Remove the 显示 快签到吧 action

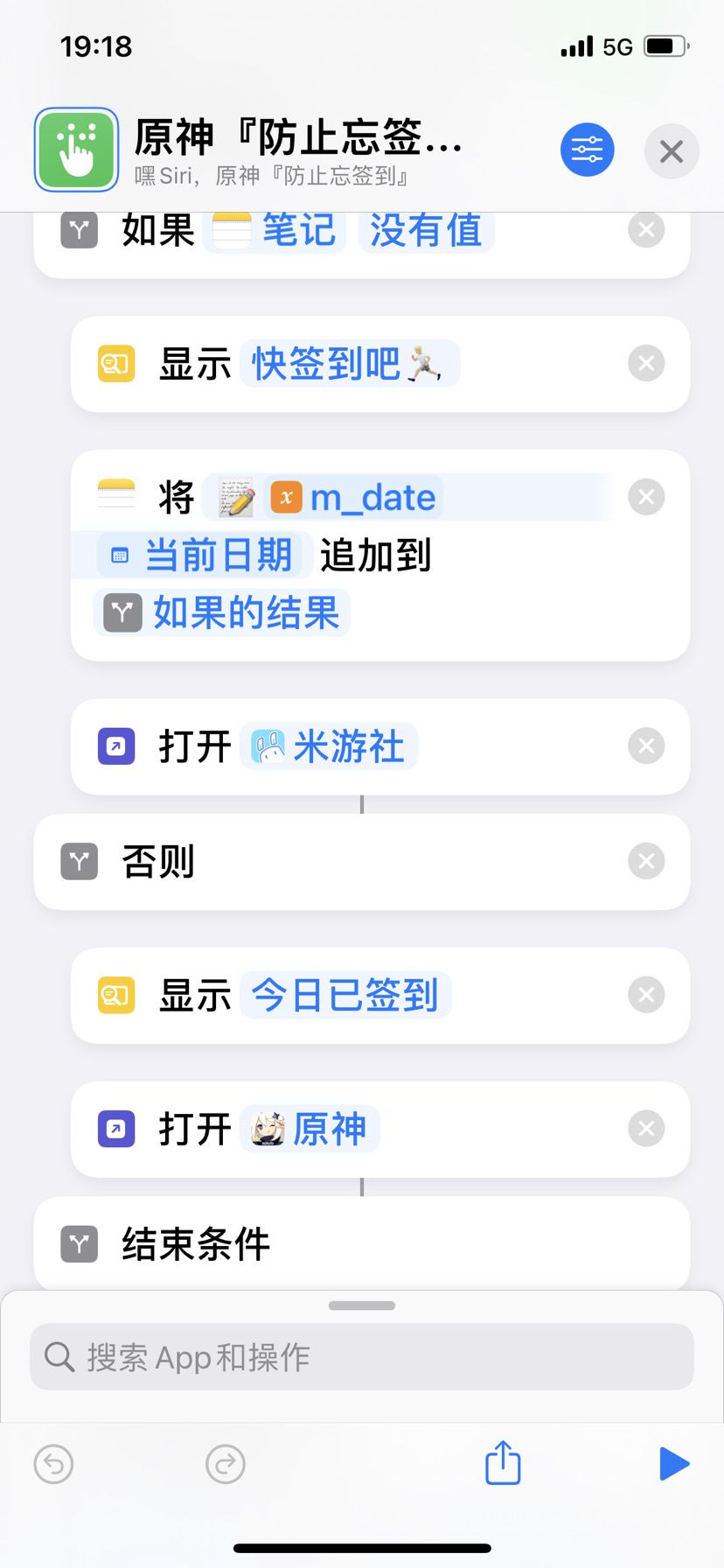click(646, 363)
